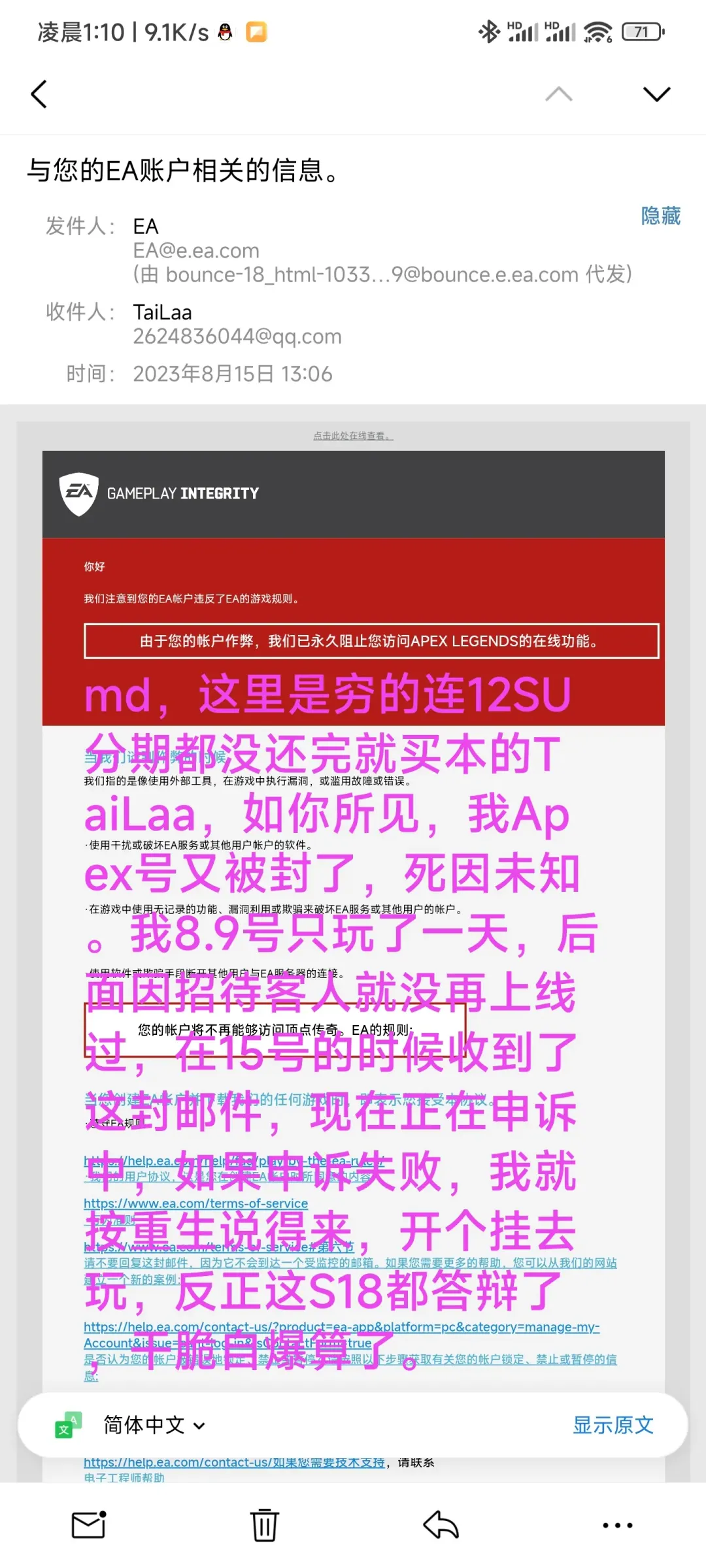Hide the sender details with 隐藏

tap(660, 216)
